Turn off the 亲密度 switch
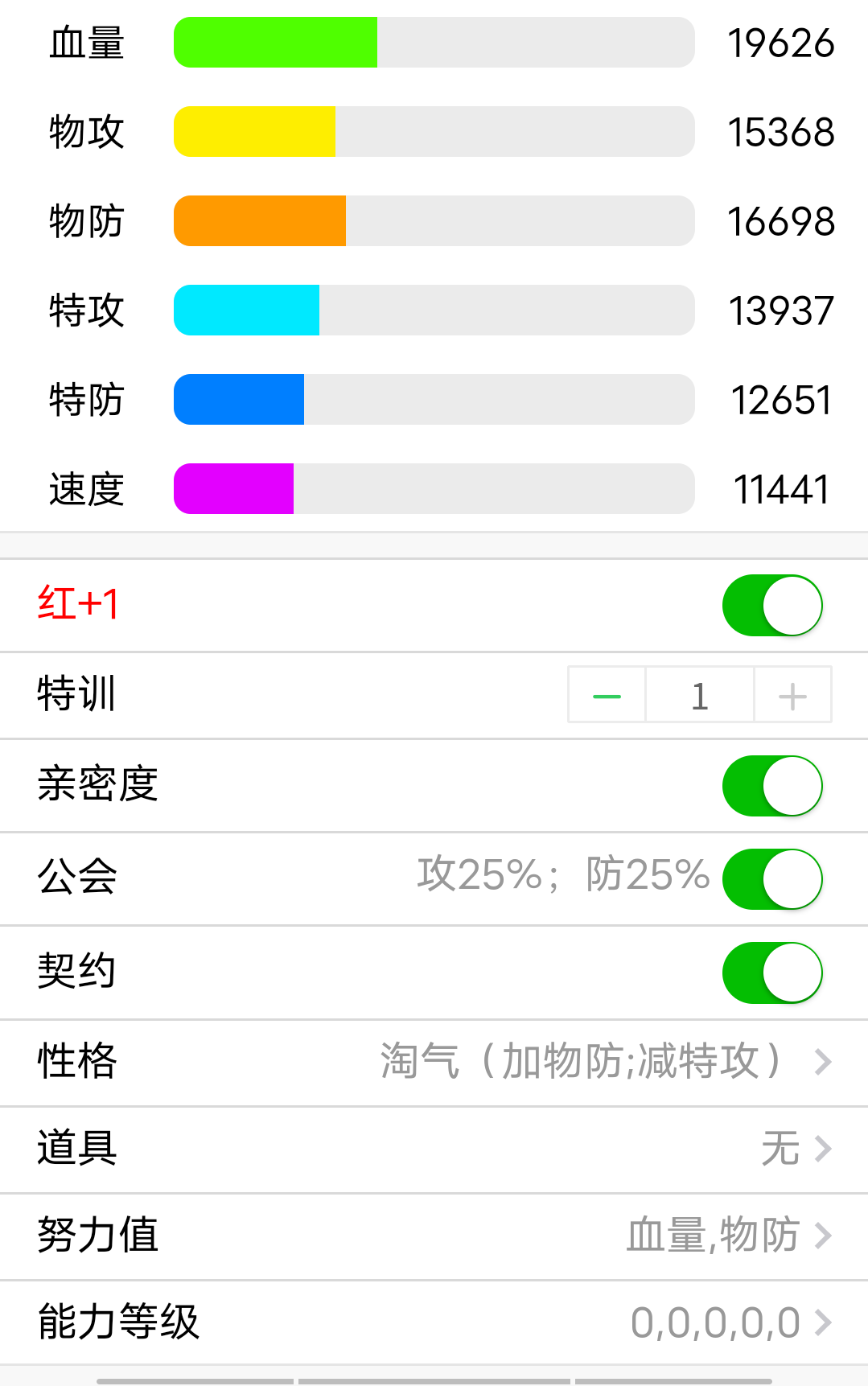868x1386 pixels. pos(771,786)
